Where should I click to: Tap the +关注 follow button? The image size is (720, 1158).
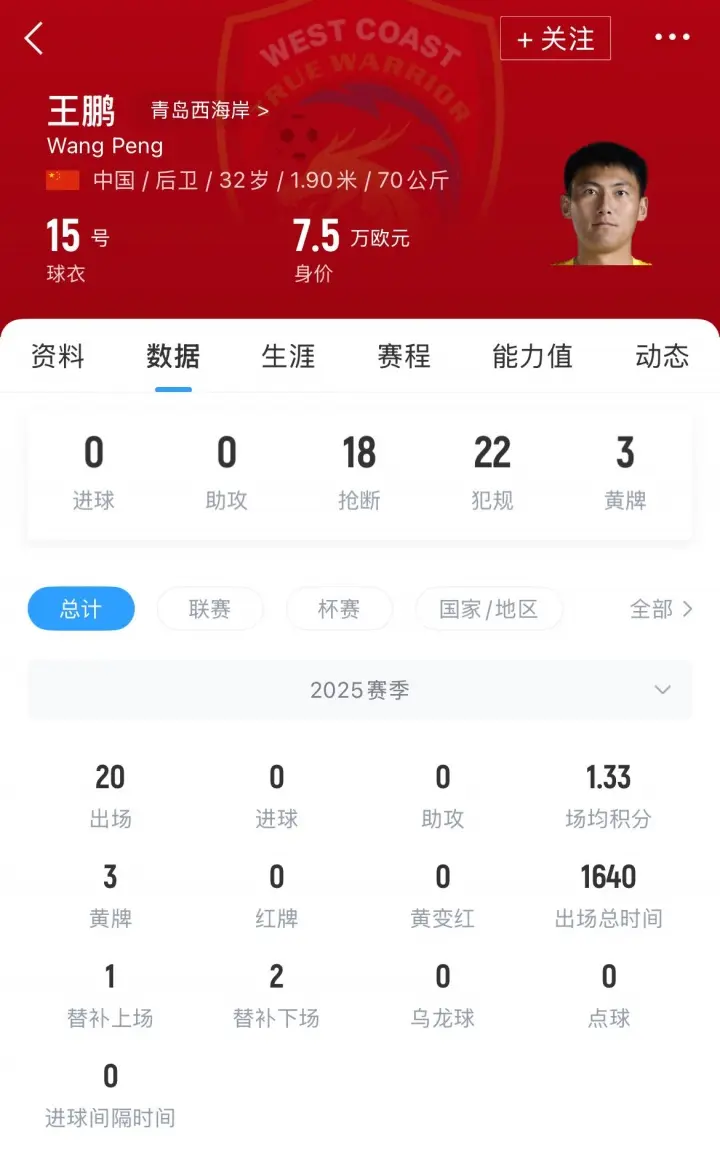coord(556,40)
